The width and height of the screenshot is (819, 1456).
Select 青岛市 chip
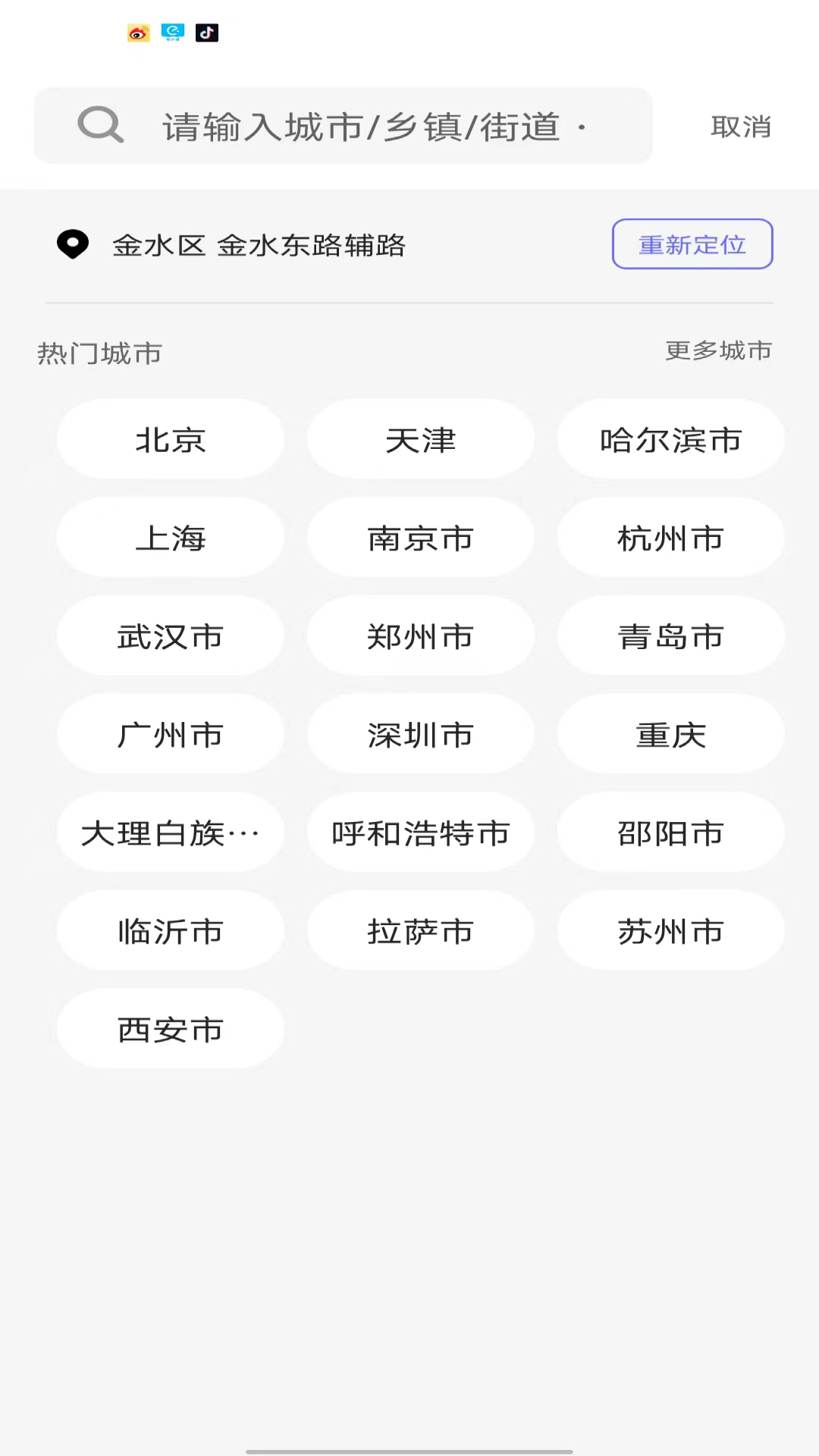(x=670, y=636)
